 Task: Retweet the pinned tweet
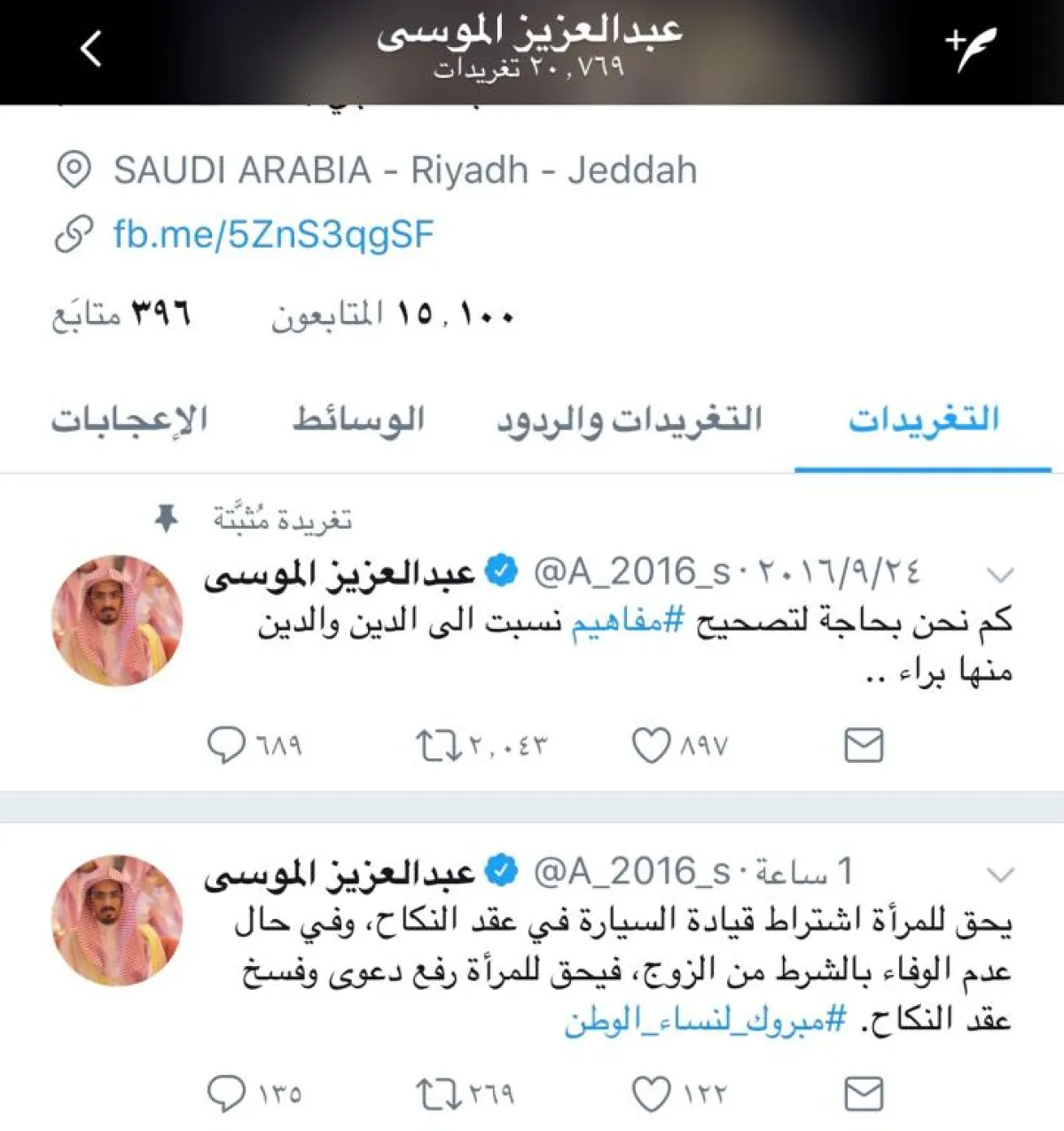pos(440,745)
